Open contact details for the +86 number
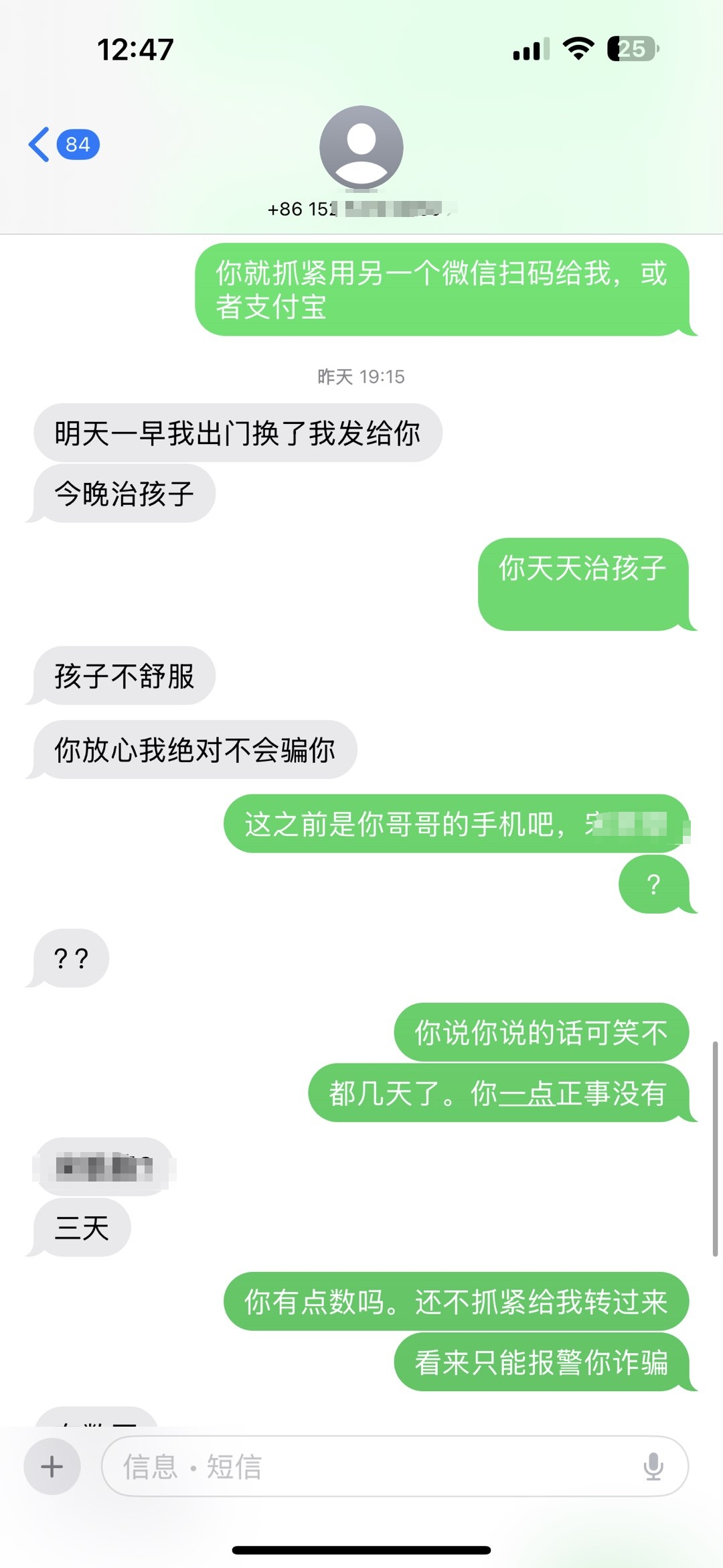 point(361,162)
